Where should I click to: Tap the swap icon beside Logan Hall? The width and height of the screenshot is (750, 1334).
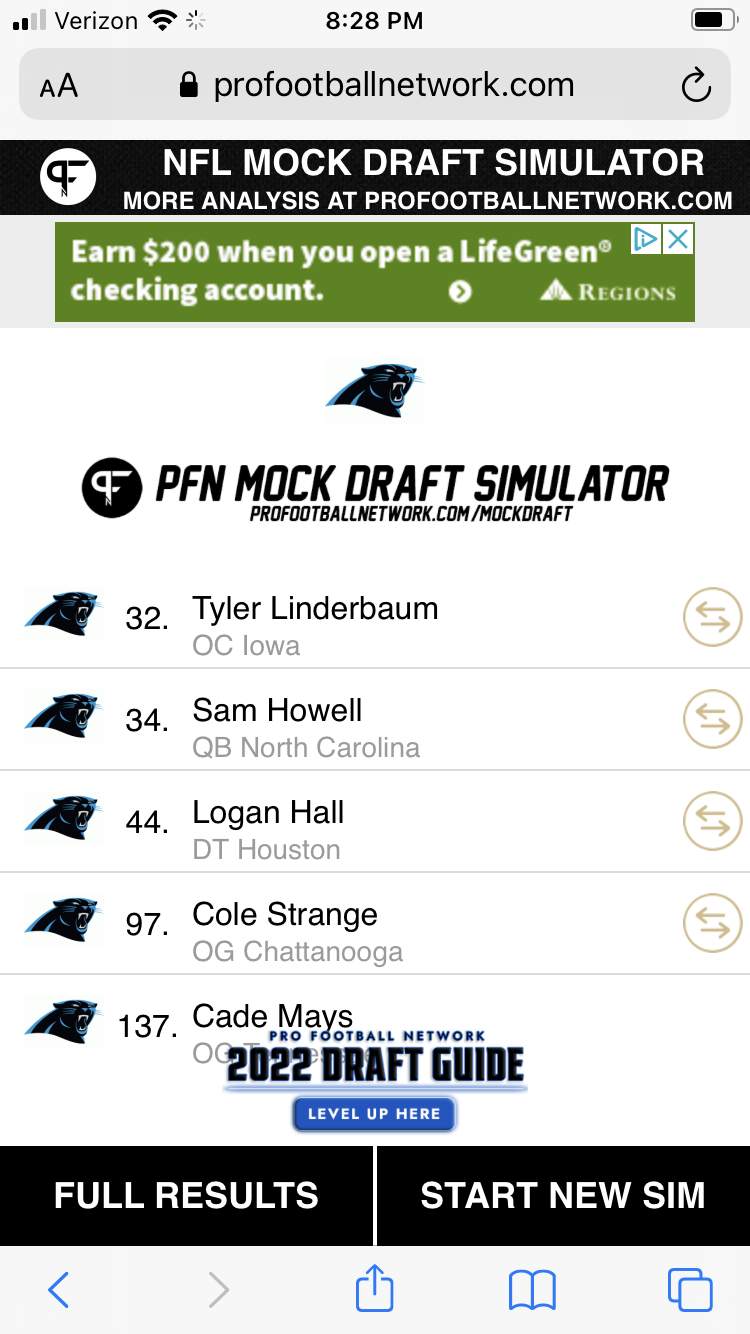click(713, 822)
